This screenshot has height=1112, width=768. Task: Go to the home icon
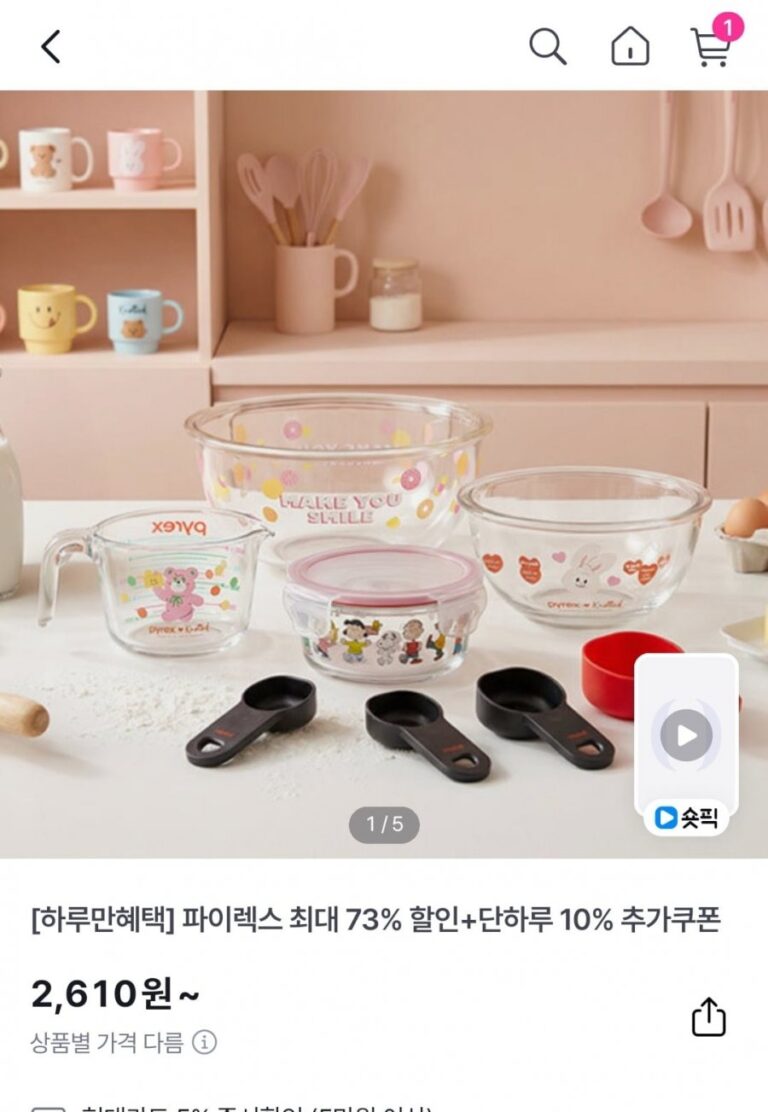[x=630, y=46]
